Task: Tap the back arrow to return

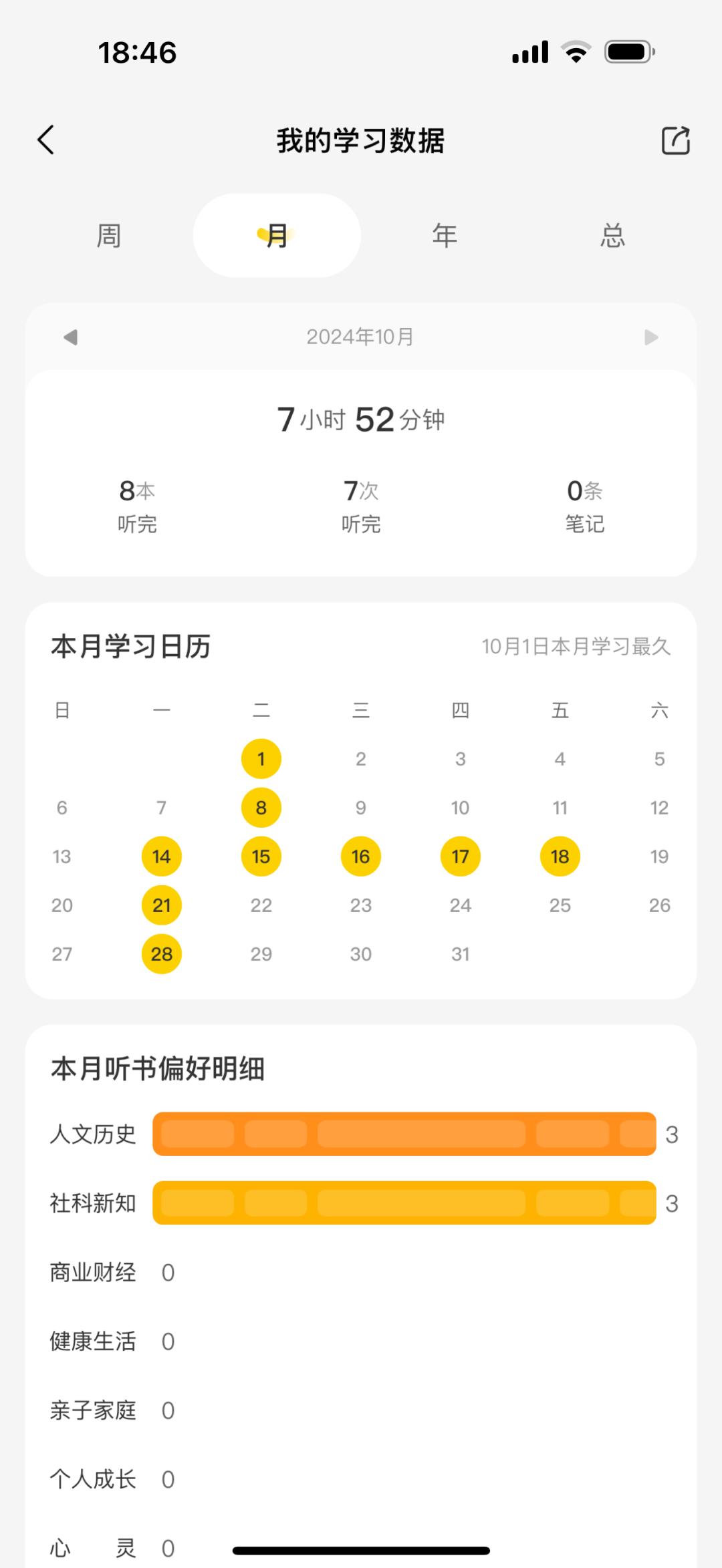Action: (x=45, y=140)
